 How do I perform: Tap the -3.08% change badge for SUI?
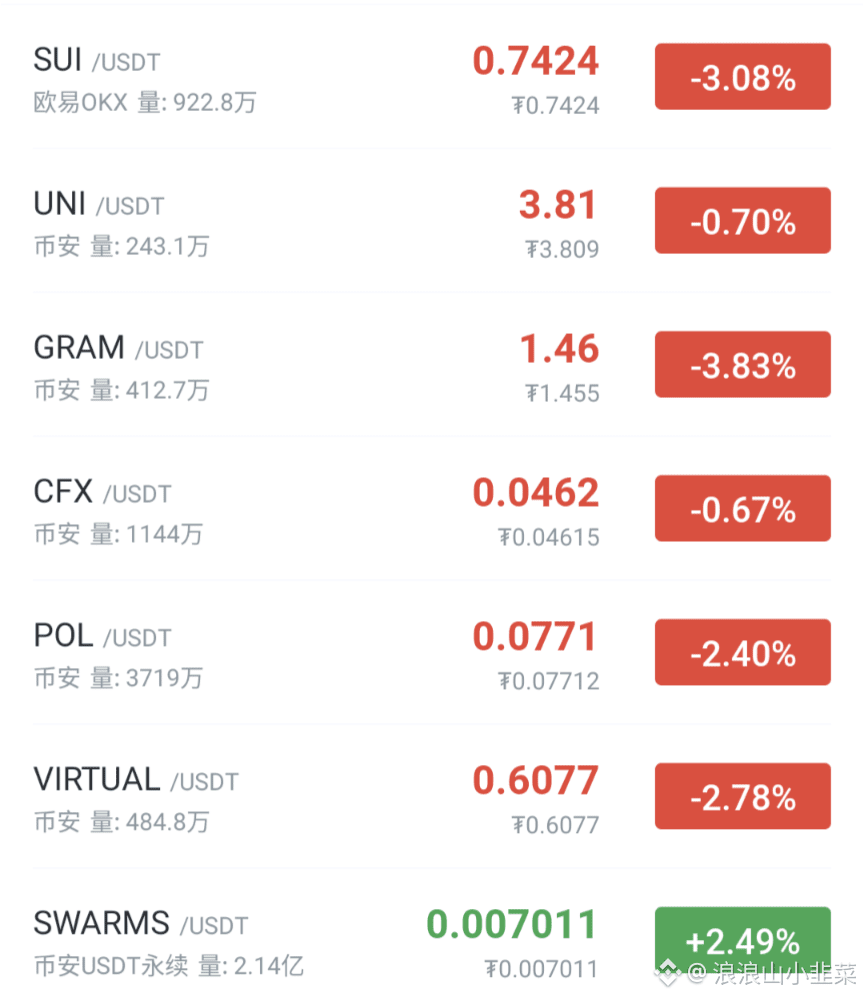742,76
